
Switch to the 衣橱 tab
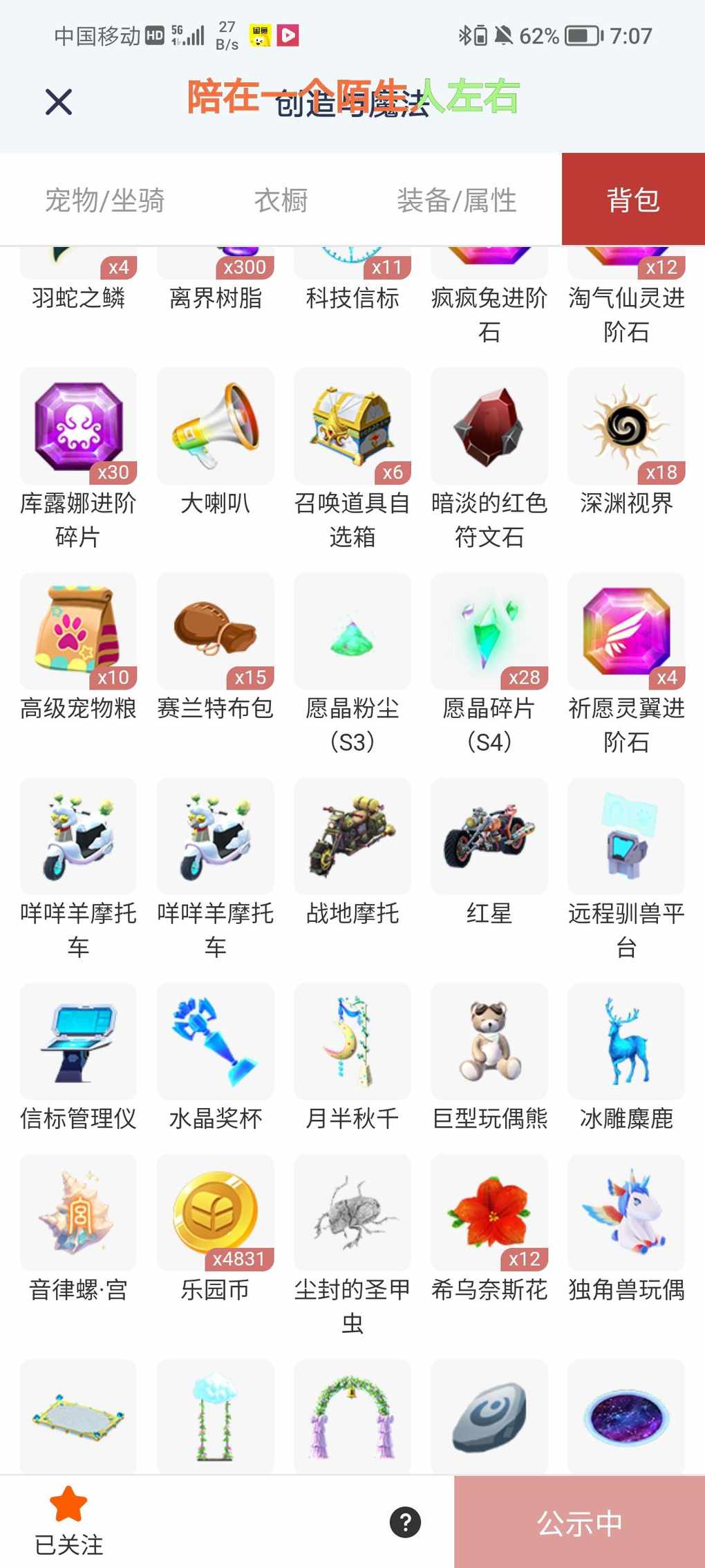tap(281, 201)
